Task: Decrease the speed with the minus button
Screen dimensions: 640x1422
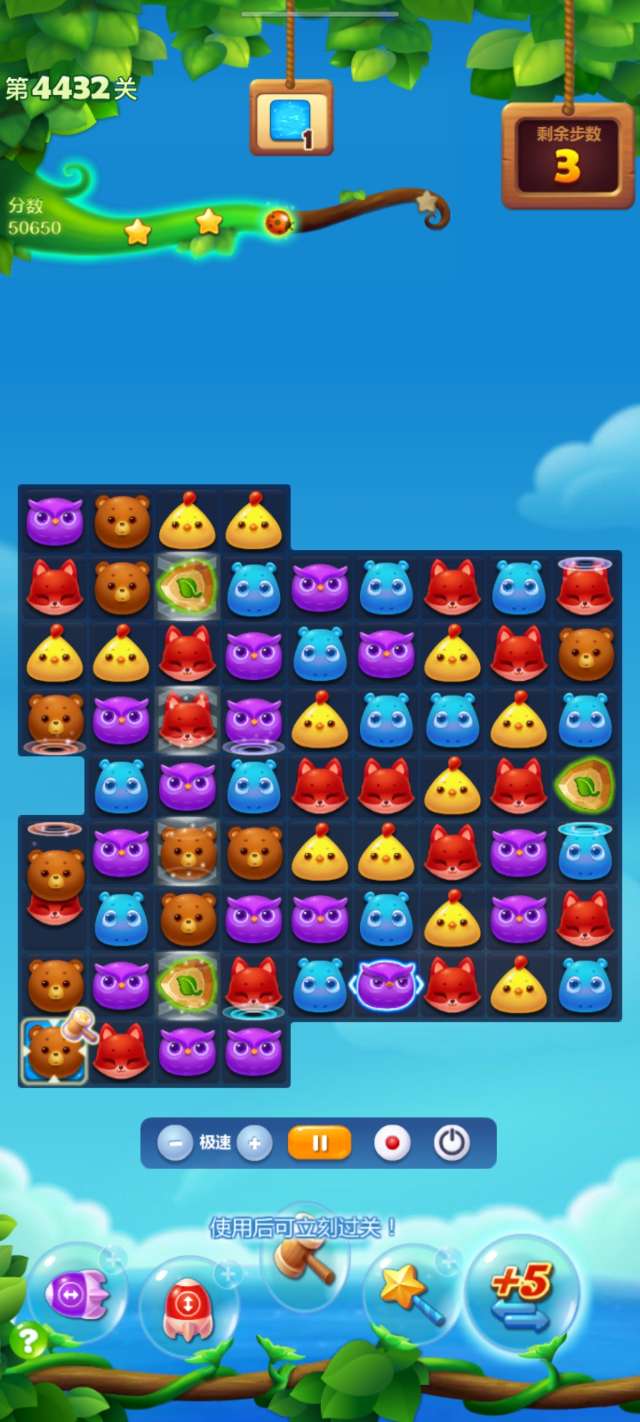Action: (x=175, y=1142)
